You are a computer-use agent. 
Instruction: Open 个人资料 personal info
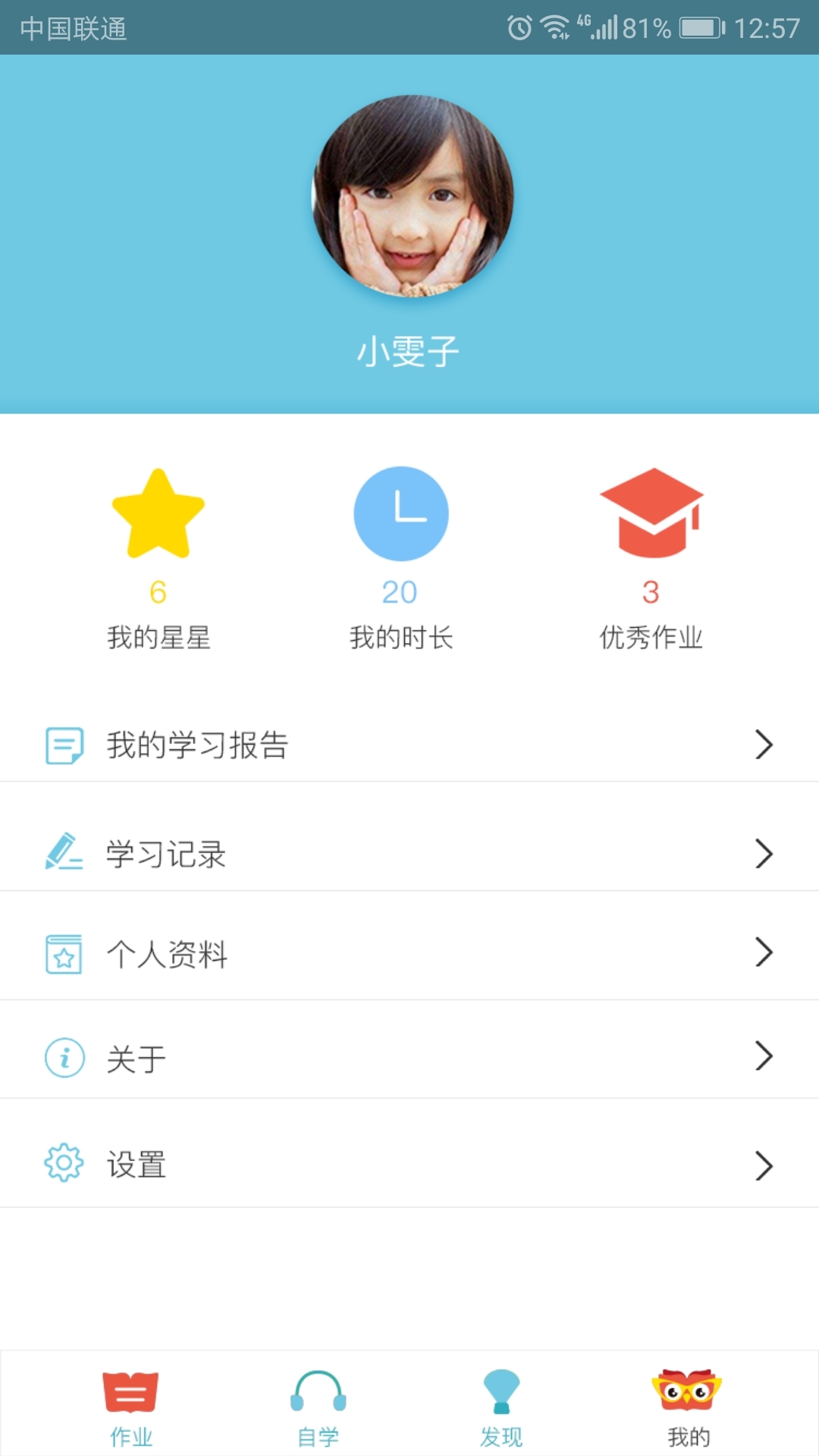coord(409,953)
